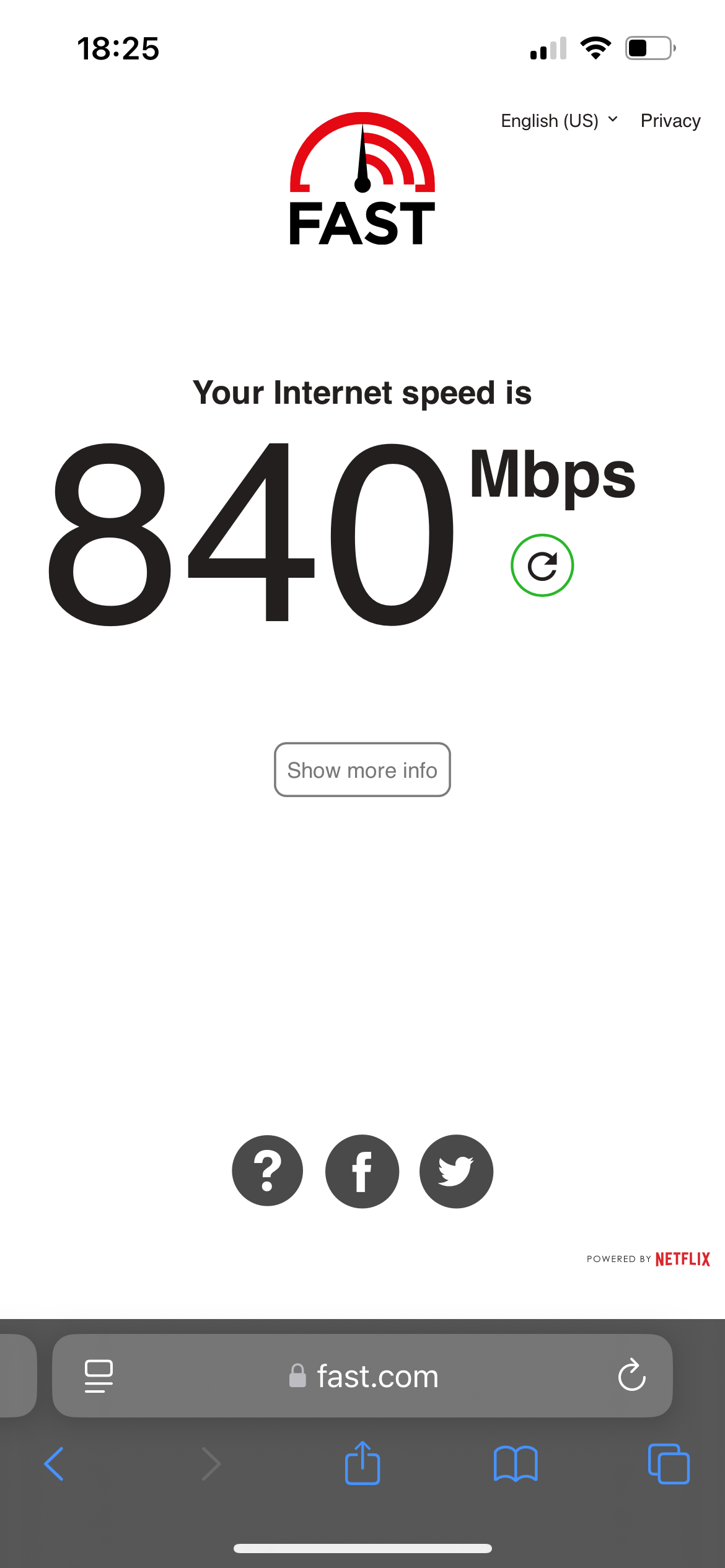The image size is (725, 1568).
Task: Share result on Twitter
Action: pos(457,1171)
